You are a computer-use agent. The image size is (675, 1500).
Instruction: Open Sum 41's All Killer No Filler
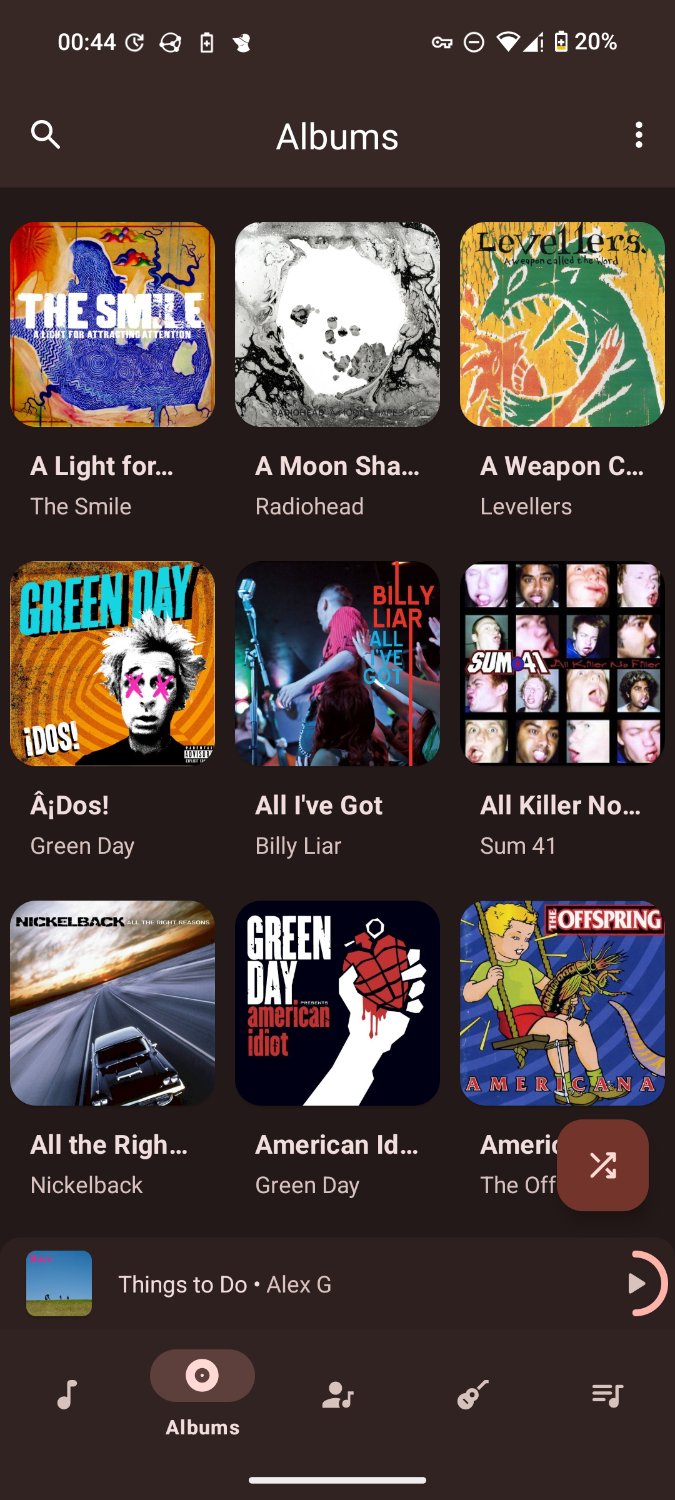(562, 664)
